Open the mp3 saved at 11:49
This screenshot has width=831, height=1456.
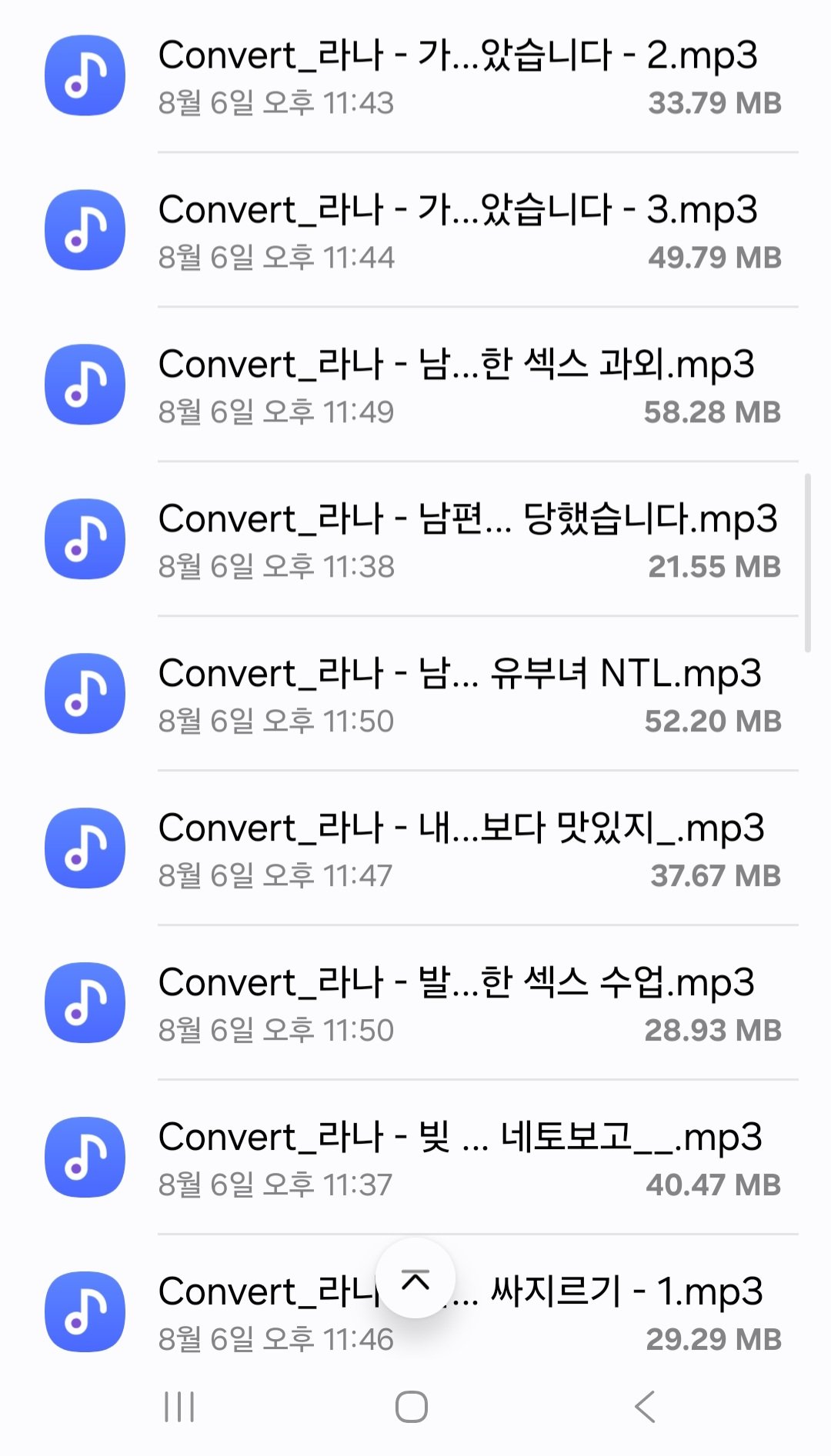458,385
